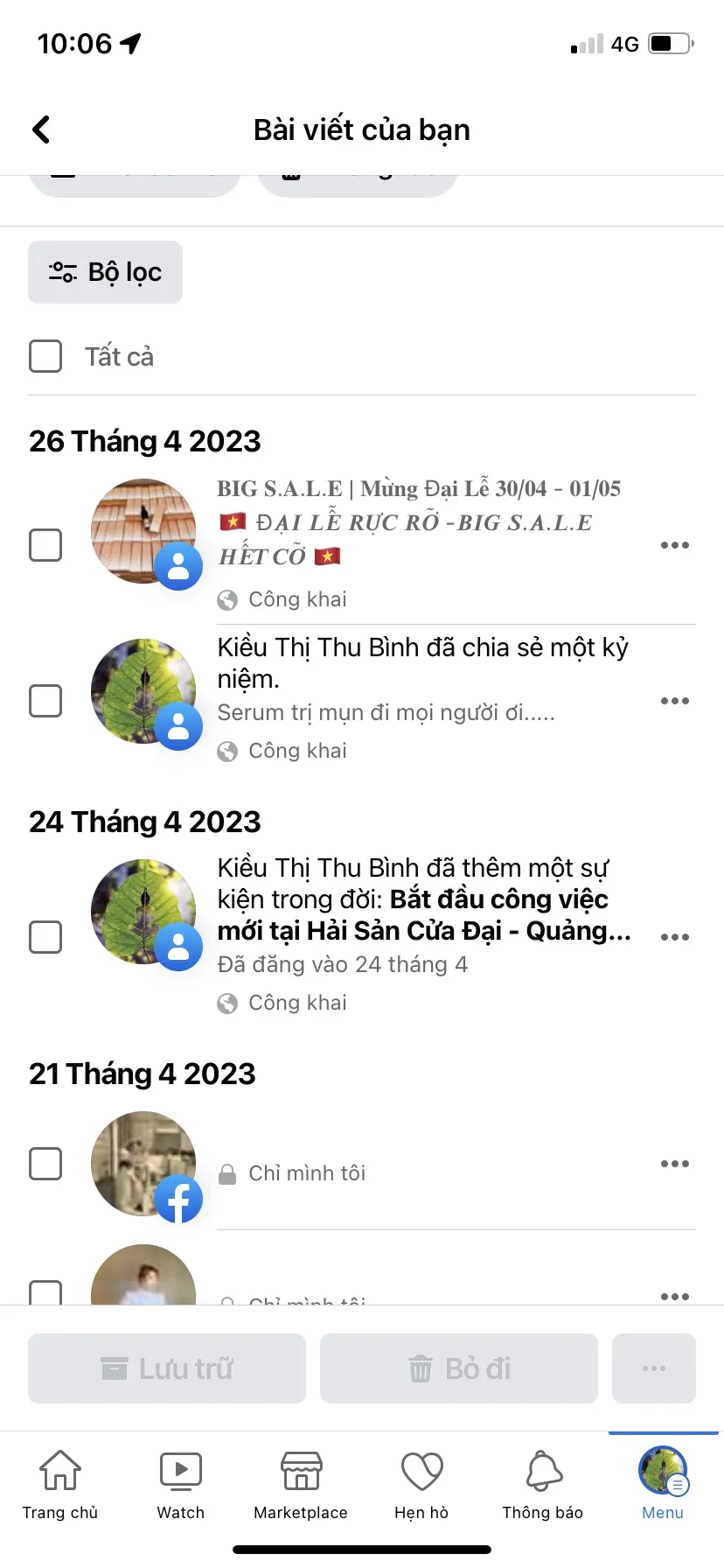Open the Bộ lọc filter icon
This screenshot has width=724, height=1568.
[61, 272]
